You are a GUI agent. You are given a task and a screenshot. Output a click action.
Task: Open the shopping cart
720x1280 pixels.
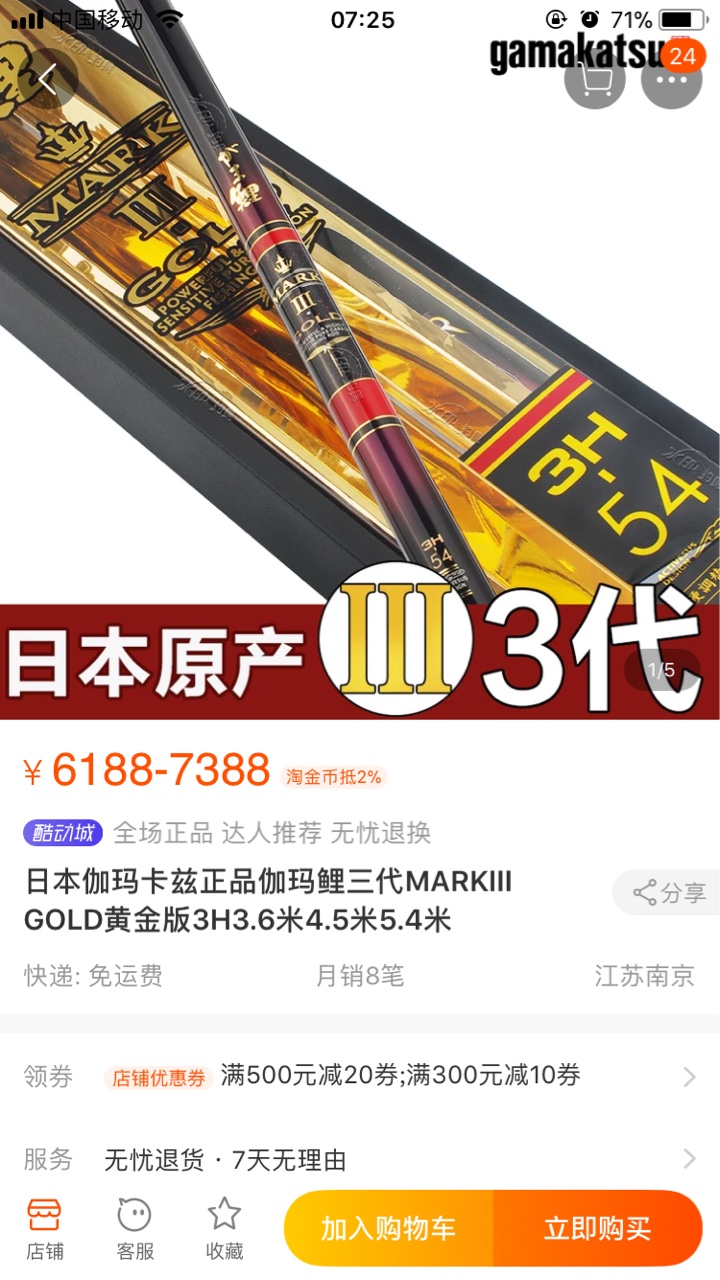(x=595, y=79)
